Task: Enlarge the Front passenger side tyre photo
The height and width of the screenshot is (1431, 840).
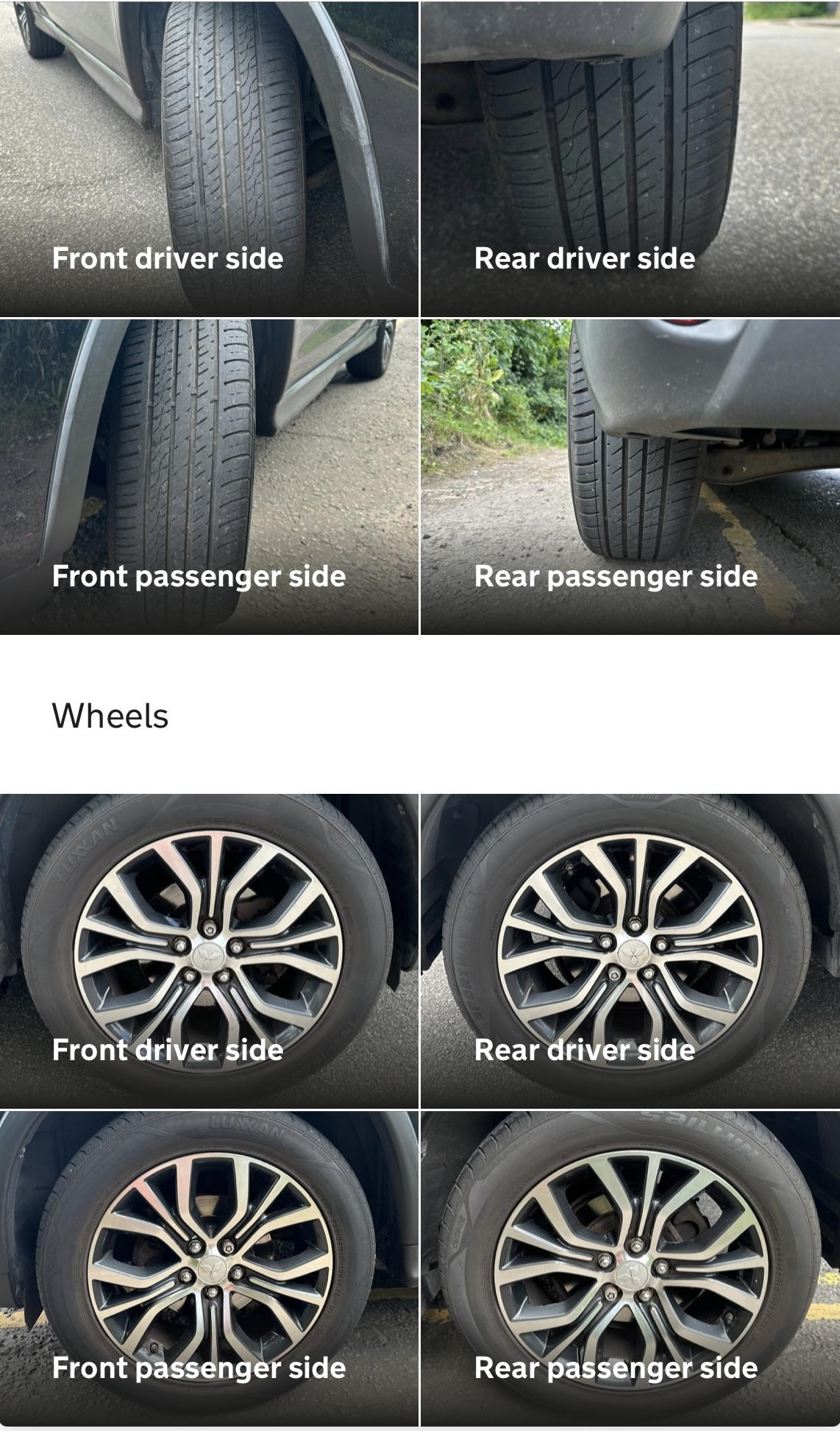Action: 209,476
